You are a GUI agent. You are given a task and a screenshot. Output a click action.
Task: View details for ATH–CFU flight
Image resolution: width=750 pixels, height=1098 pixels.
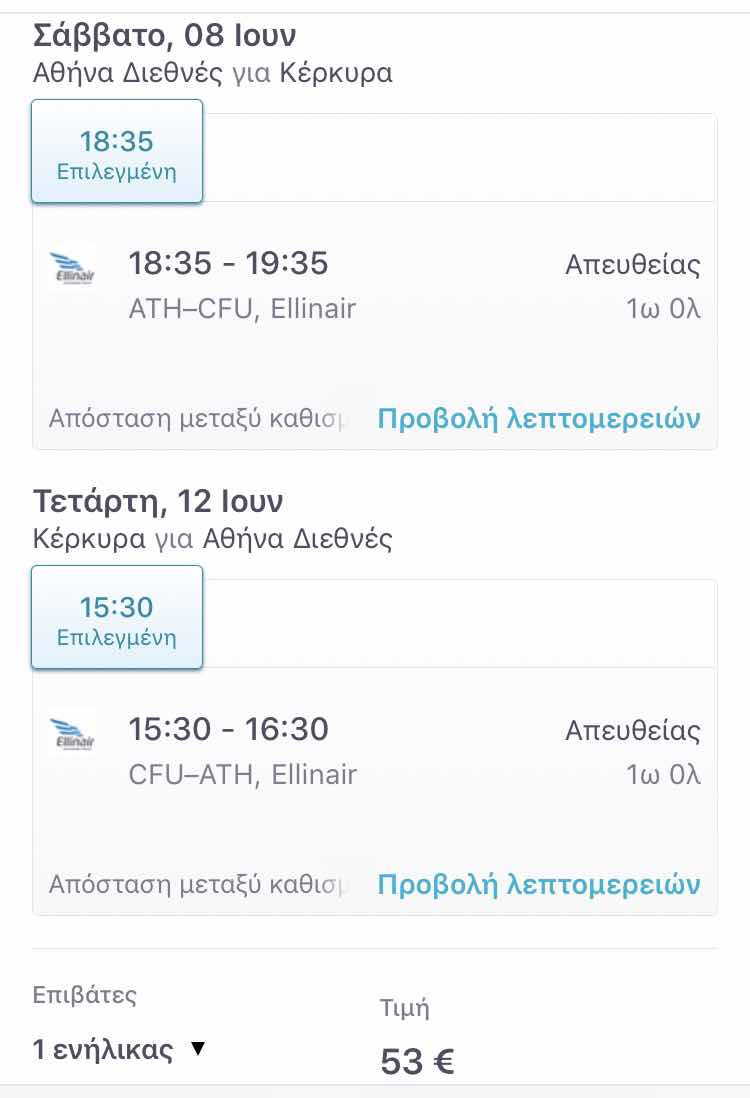(538, 419)
